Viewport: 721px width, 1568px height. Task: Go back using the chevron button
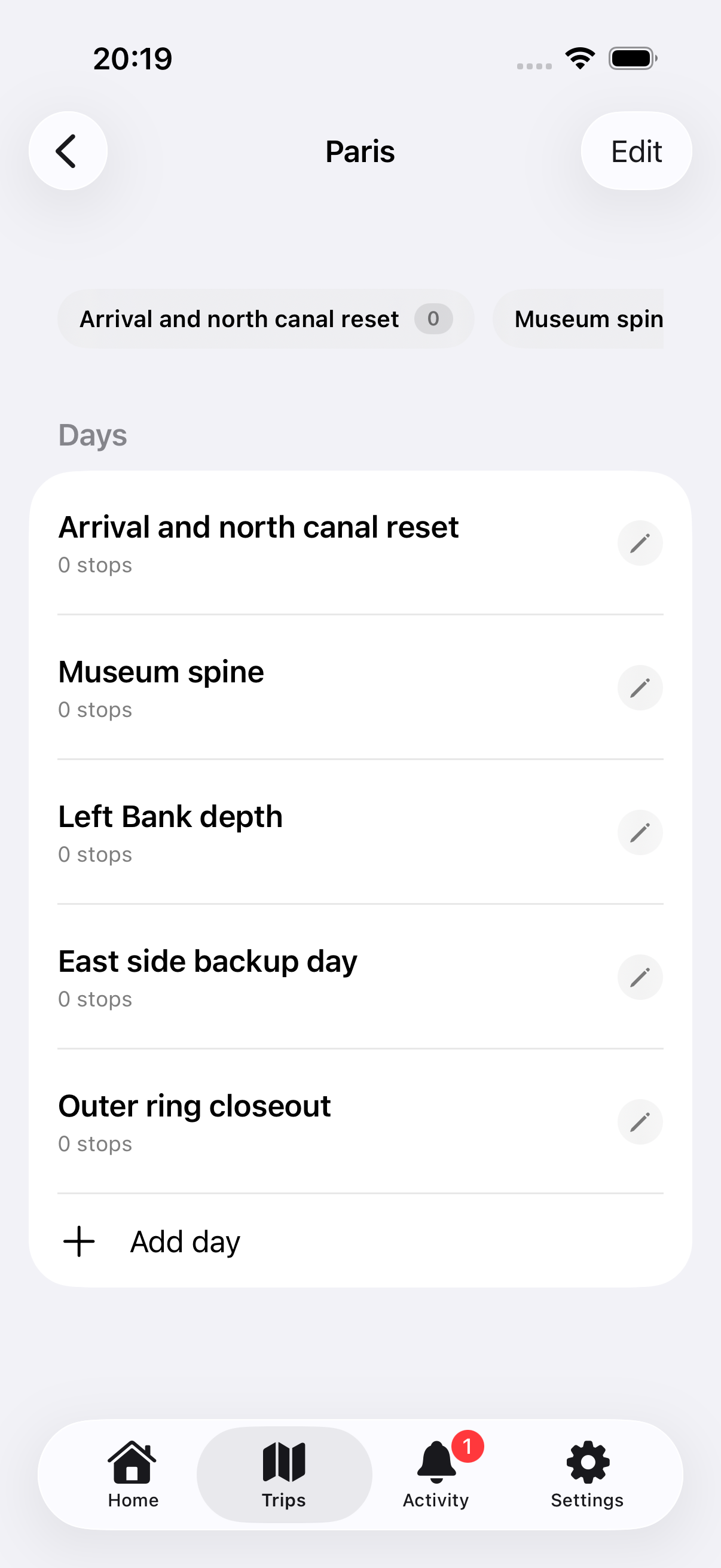[68, 150]
